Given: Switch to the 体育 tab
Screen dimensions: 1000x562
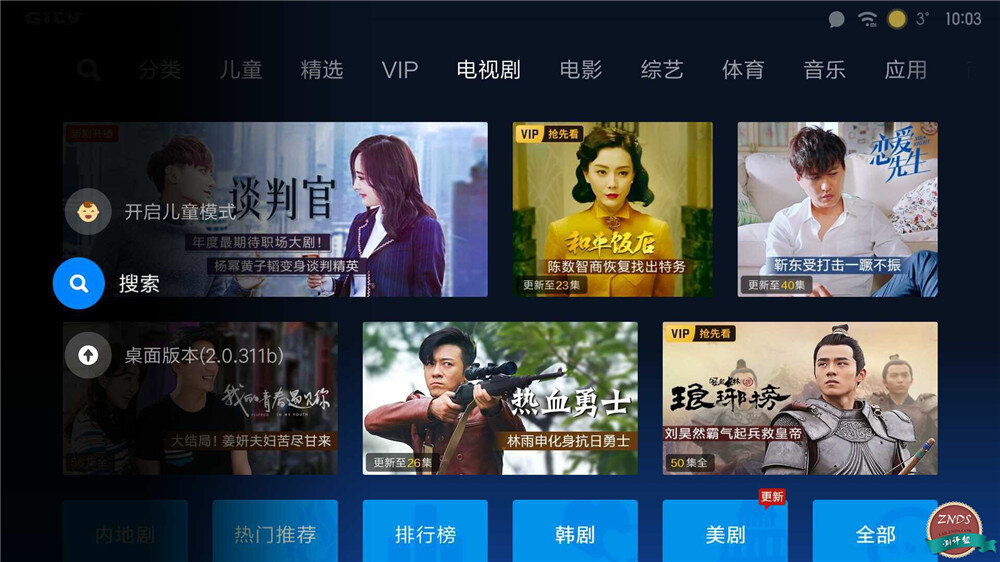Looking at the screenshot, I should (x=743, y=70).
